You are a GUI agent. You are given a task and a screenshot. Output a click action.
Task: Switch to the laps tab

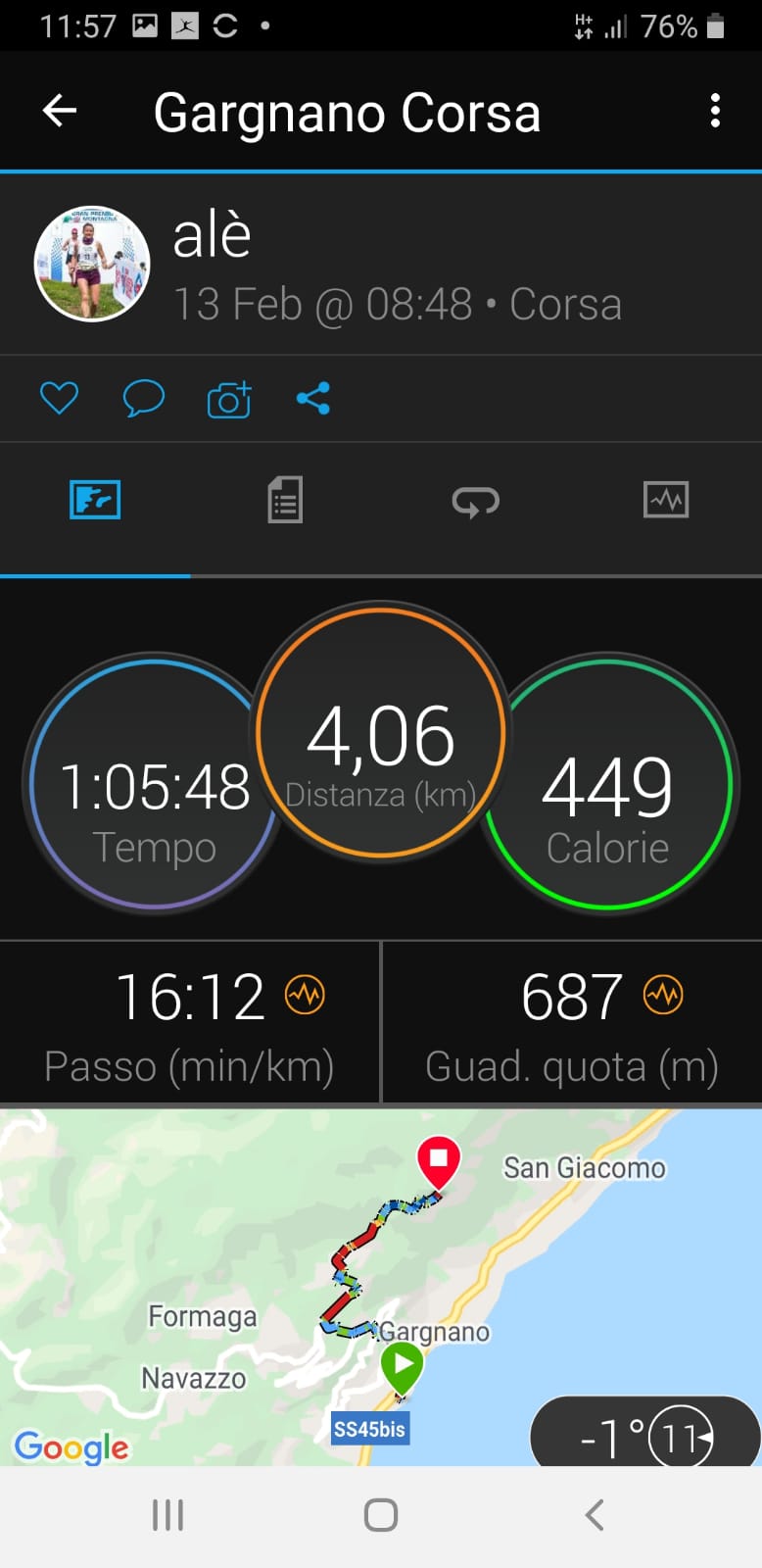tap(476, 502)
